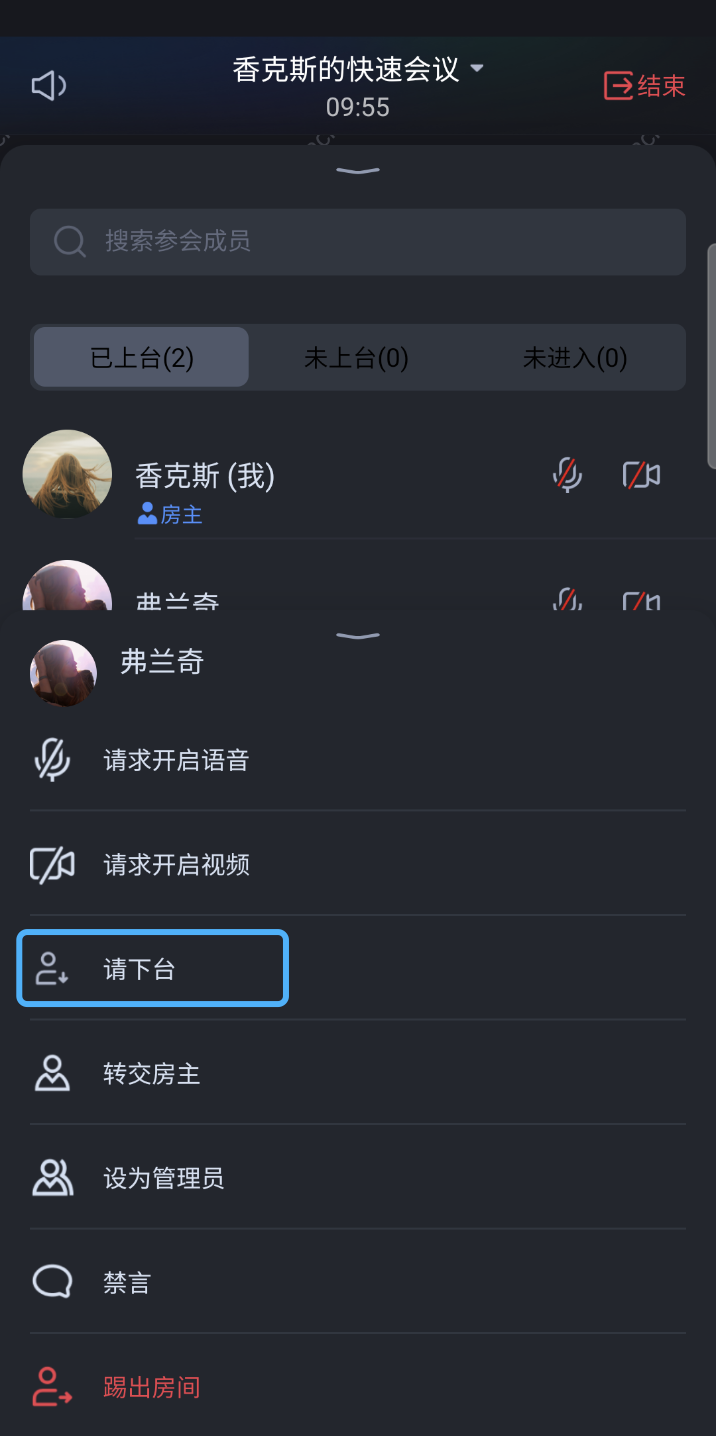Screen dimensions: 716x1436
Task: Select 请求开启视频 for 弗兰奇
Action: click(176, 865)
